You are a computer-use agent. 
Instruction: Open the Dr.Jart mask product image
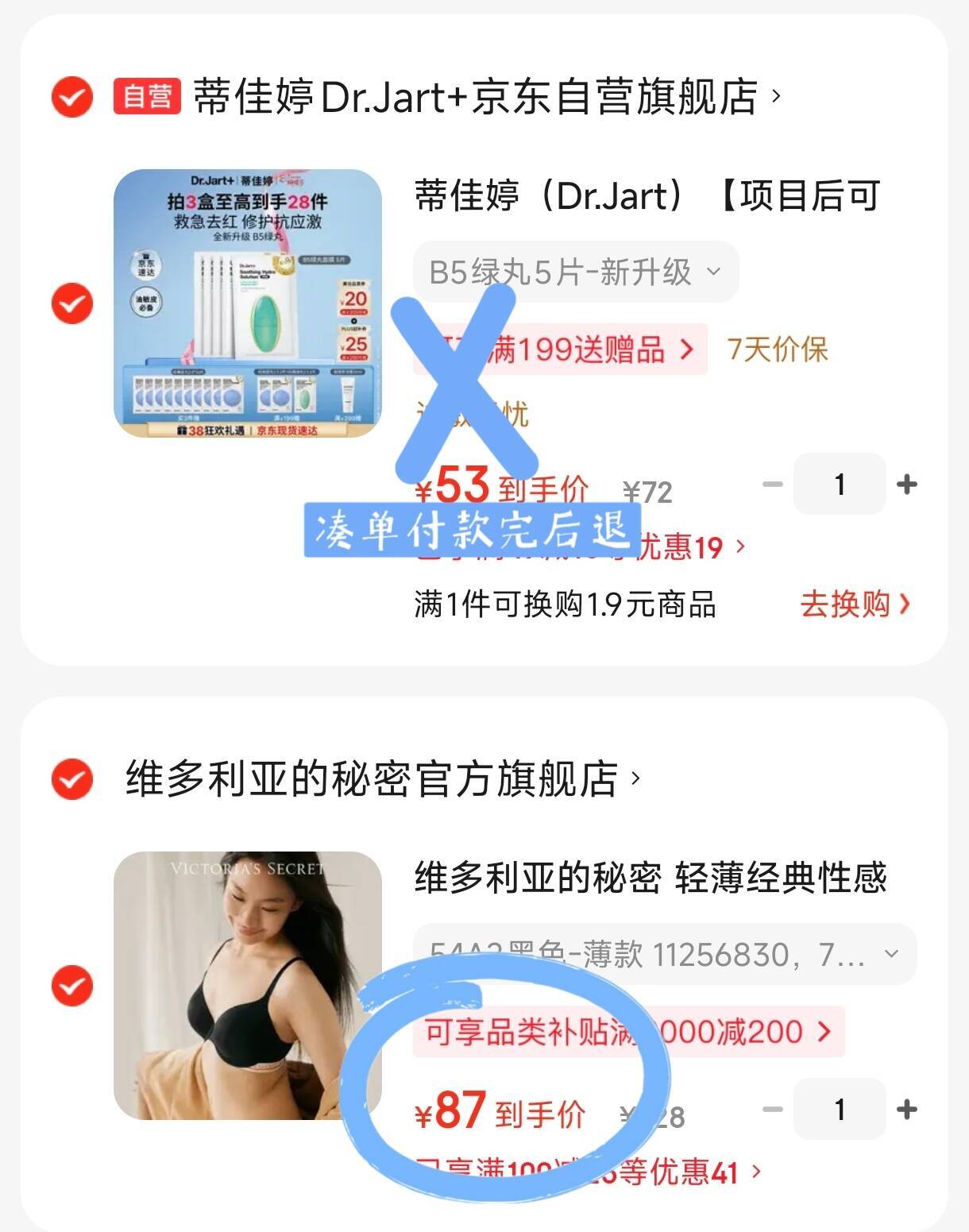pos(247,303)
